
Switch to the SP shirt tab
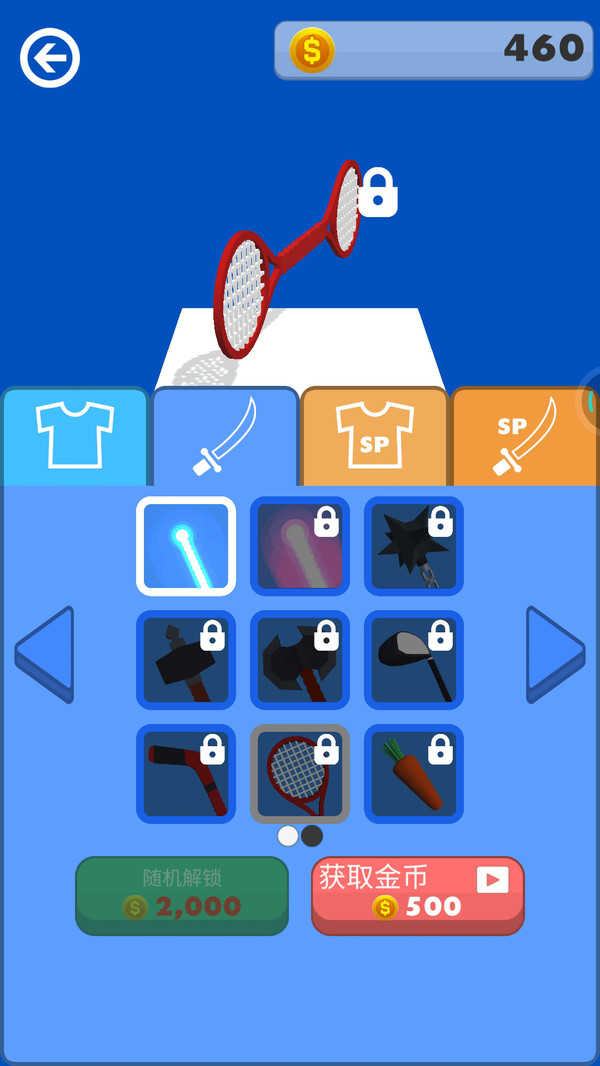(x=374, y=435)
